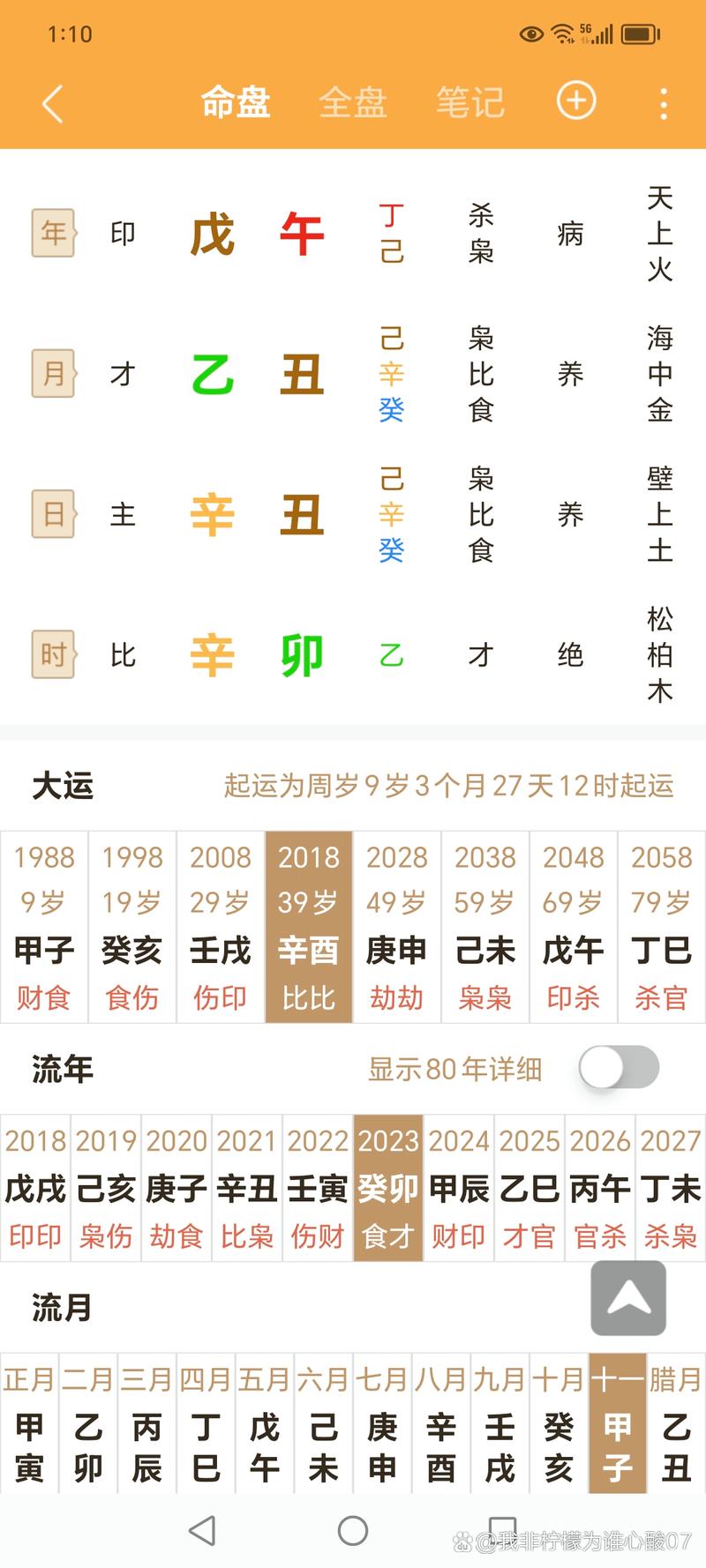This screenshot has height=1568, width=706.
Task: Tap the system back triangle
Action: (x=203, y=1531)
